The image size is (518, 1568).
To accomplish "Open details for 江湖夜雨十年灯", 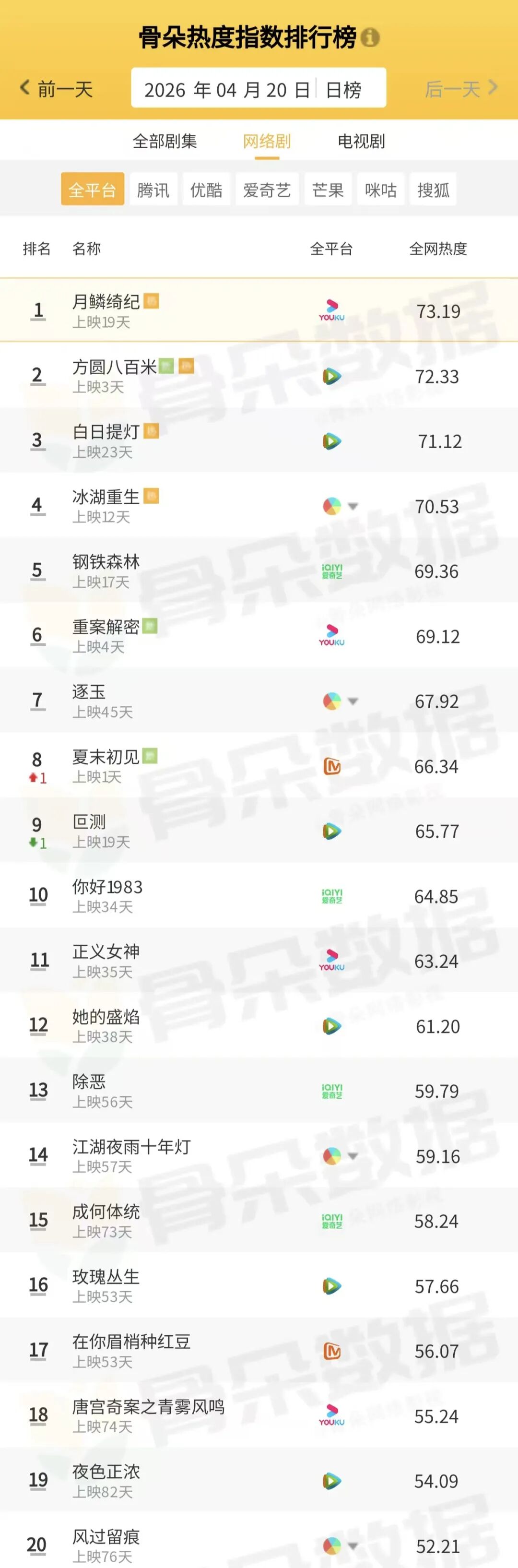I will (x=131, y=1147).
